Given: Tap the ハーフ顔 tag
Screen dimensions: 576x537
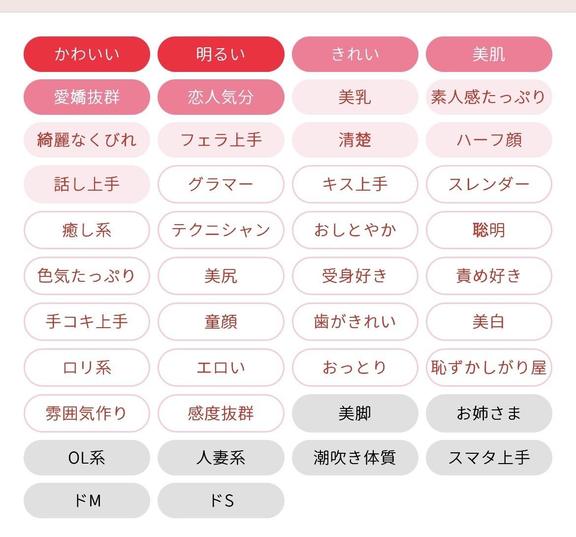Looking at the screenshot, I should click(489, 140).
